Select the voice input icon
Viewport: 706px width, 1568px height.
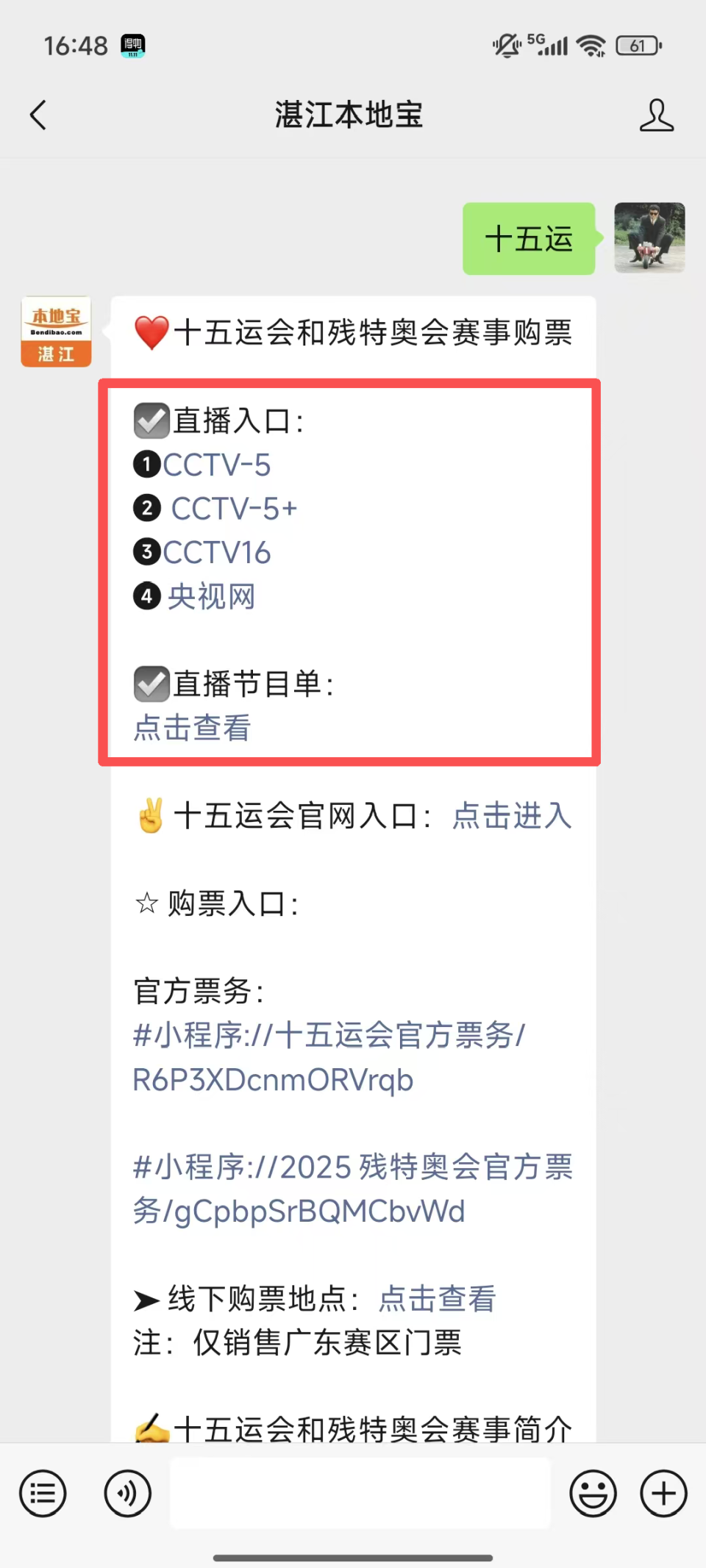tap(127, 1493)
